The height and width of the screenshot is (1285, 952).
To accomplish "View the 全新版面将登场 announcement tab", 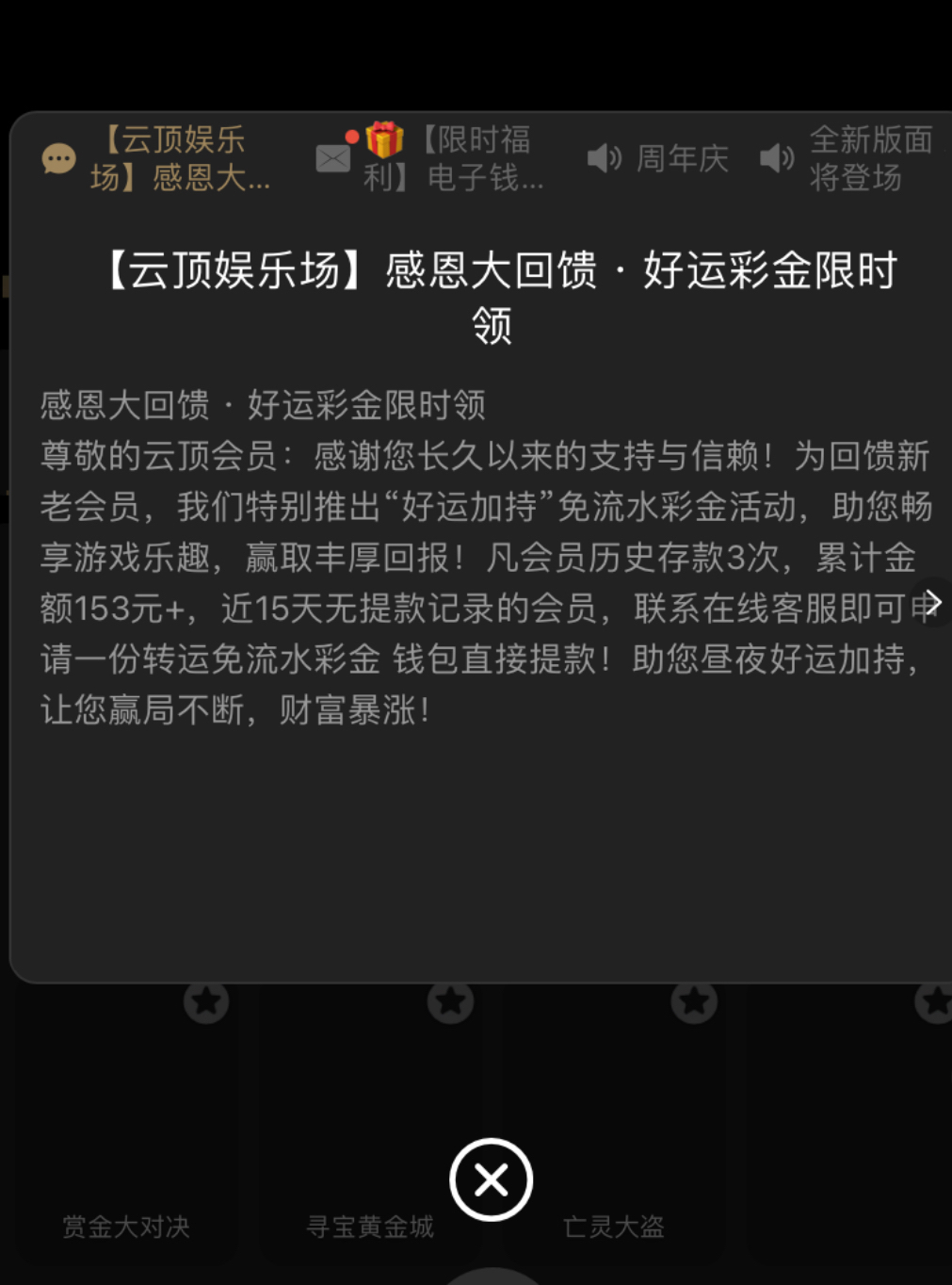I will tap(849, 158).
